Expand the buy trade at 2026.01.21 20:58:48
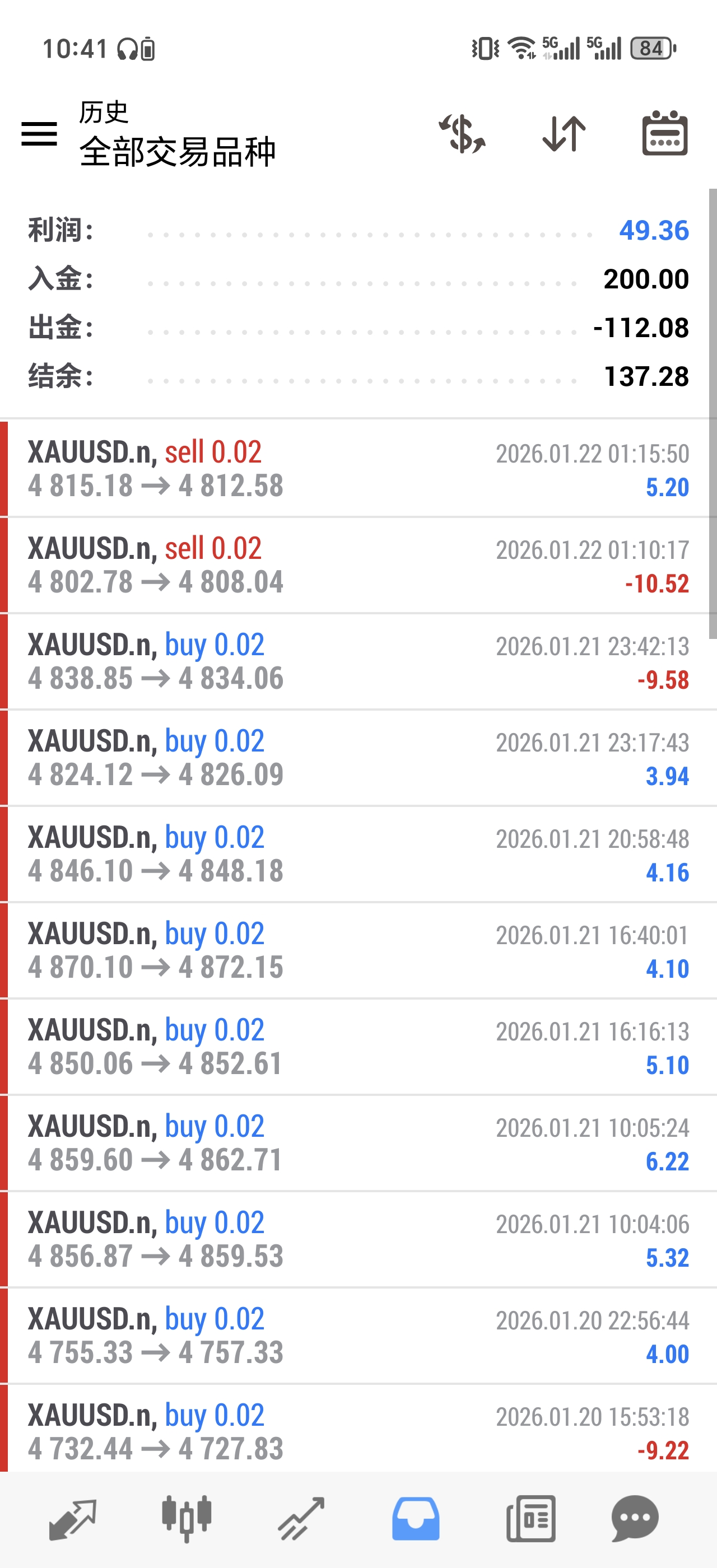The image size is (717, 1568). (358, 854)
